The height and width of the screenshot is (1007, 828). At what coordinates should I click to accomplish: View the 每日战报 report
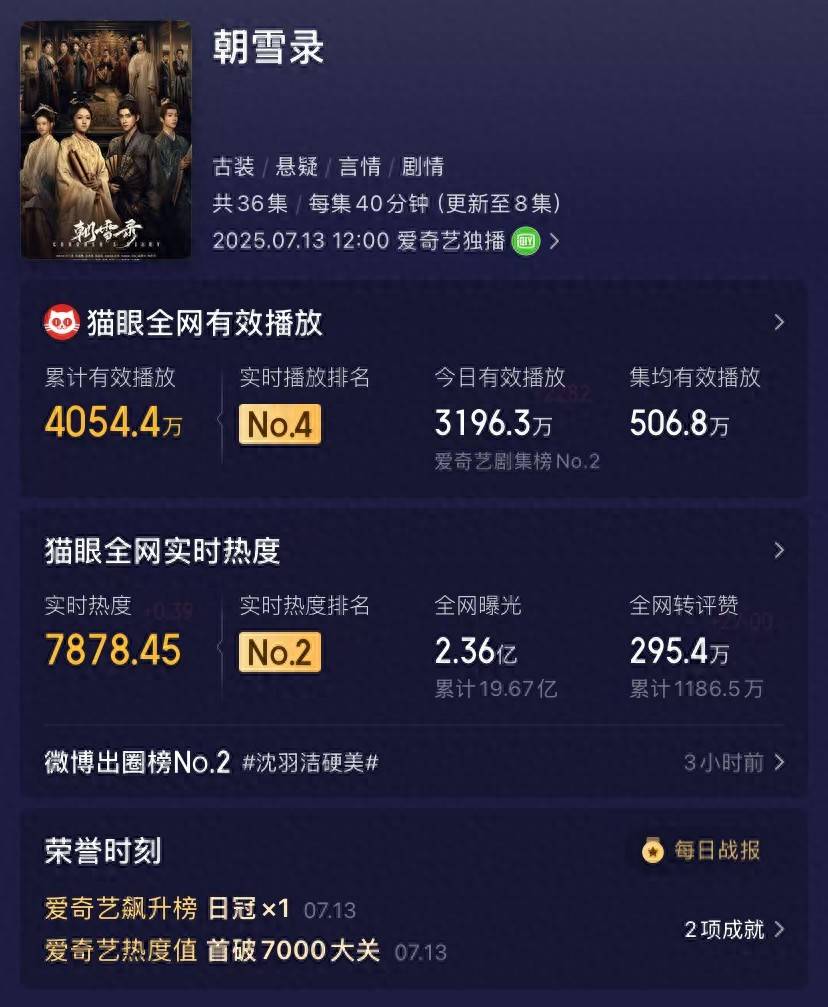click(x=702, y=850)
